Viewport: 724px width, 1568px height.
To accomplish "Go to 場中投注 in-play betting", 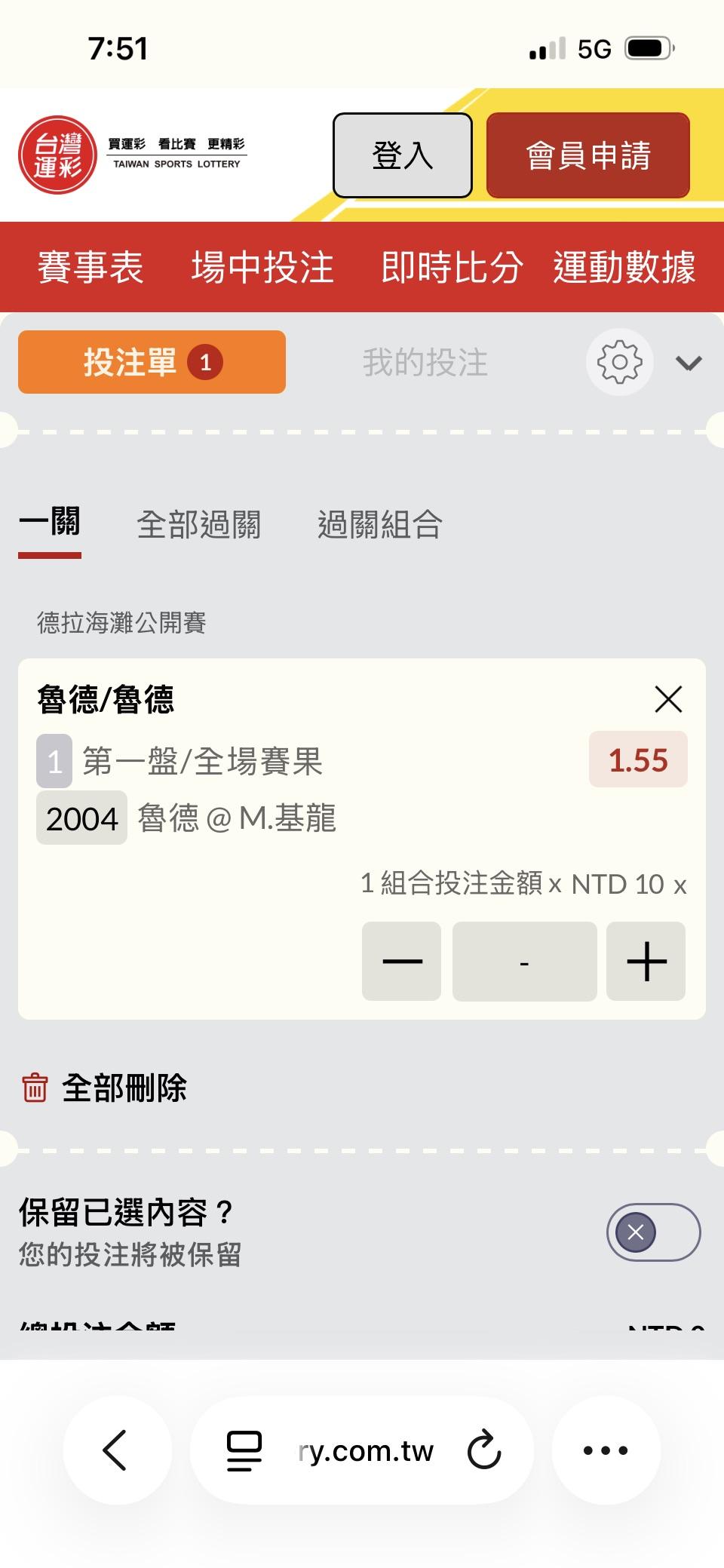I will point(262,267).
